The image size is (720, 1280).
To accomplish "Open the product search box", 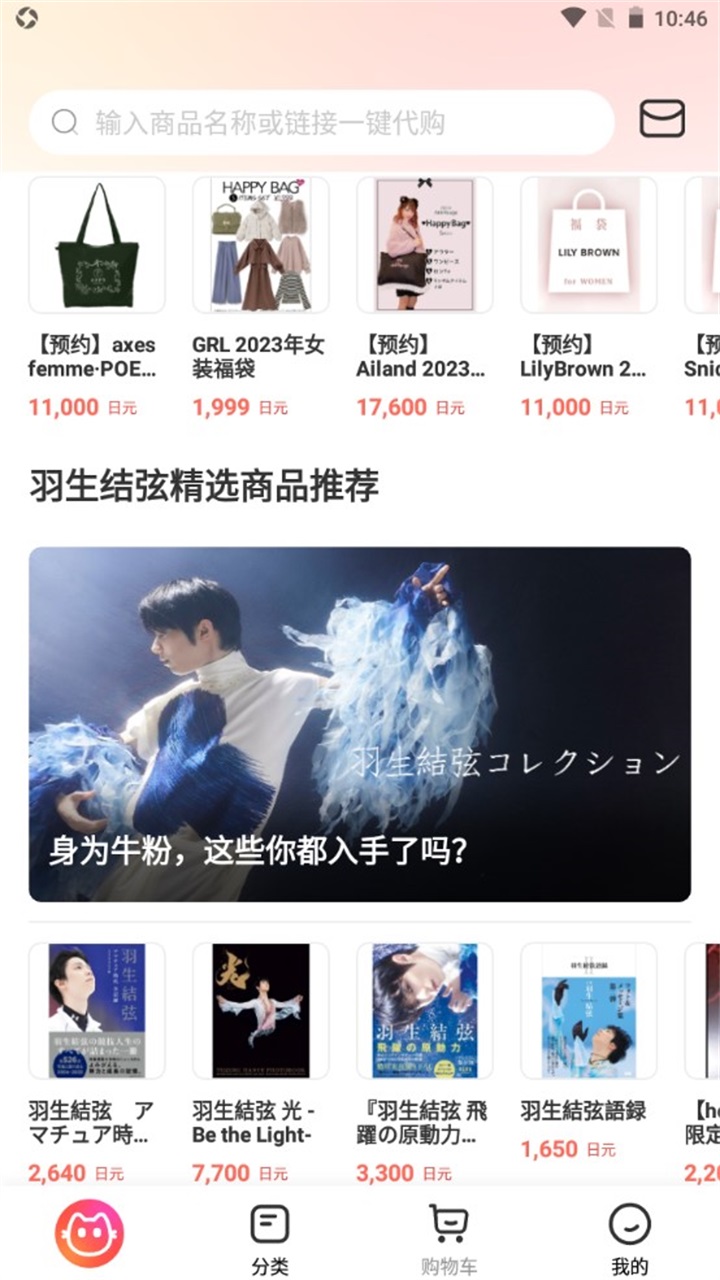I will [x=320, y=123].
